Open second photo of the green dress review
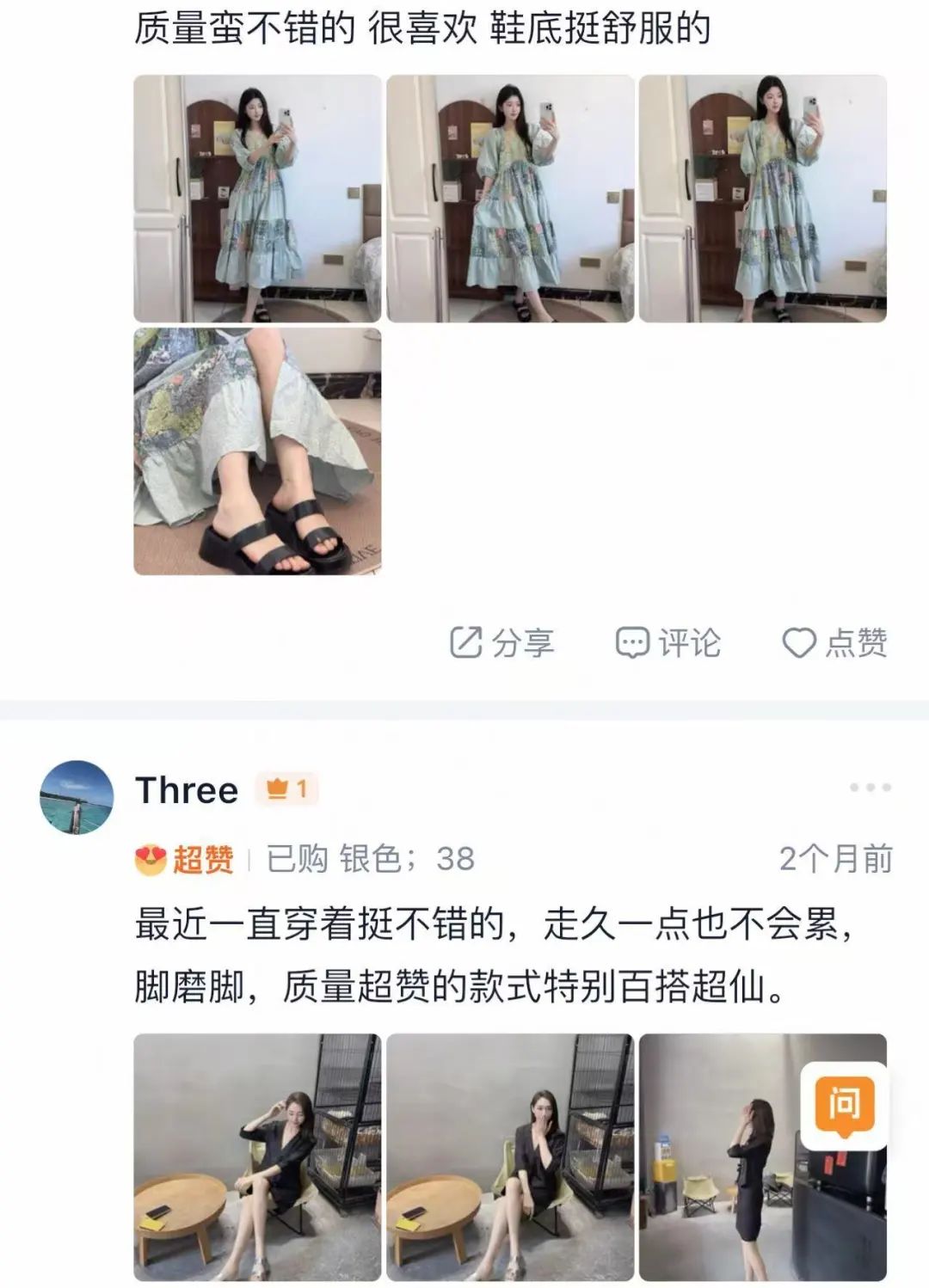The height and width of the screenshot is (1288, 929). 510,199
